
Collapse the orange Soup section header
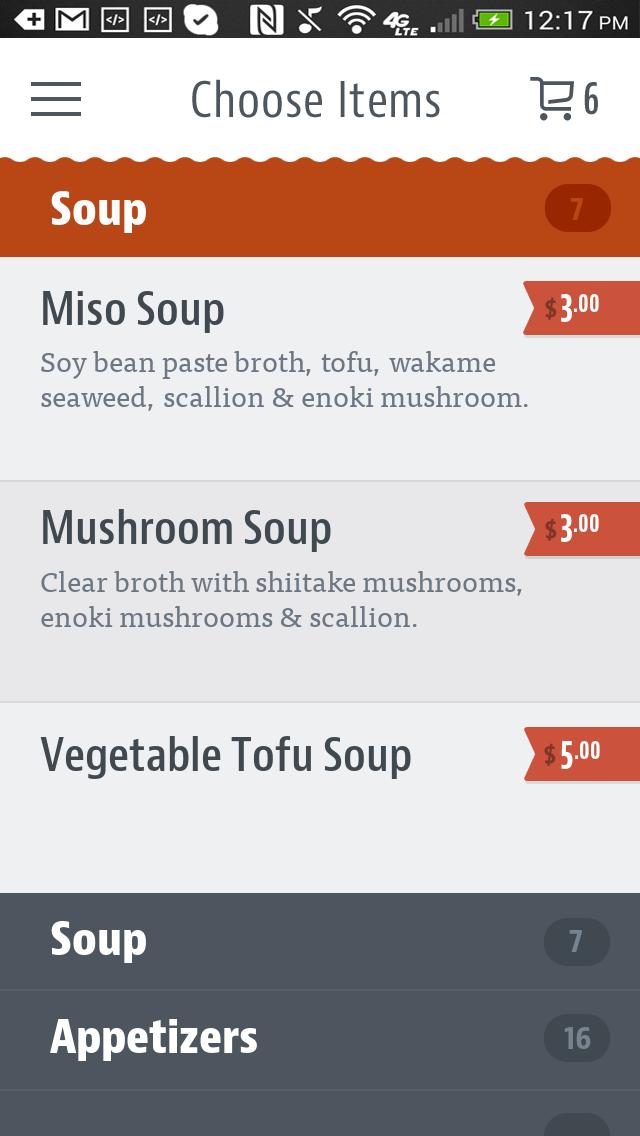click(x=320, y=210)
